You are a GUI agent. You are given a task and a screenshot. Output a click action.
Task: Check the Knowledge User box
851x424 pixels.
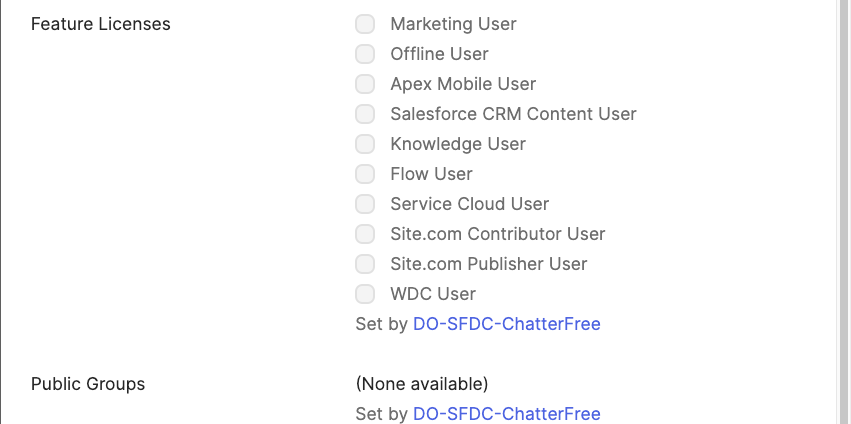pyautogui.click(x=365, y=144)
